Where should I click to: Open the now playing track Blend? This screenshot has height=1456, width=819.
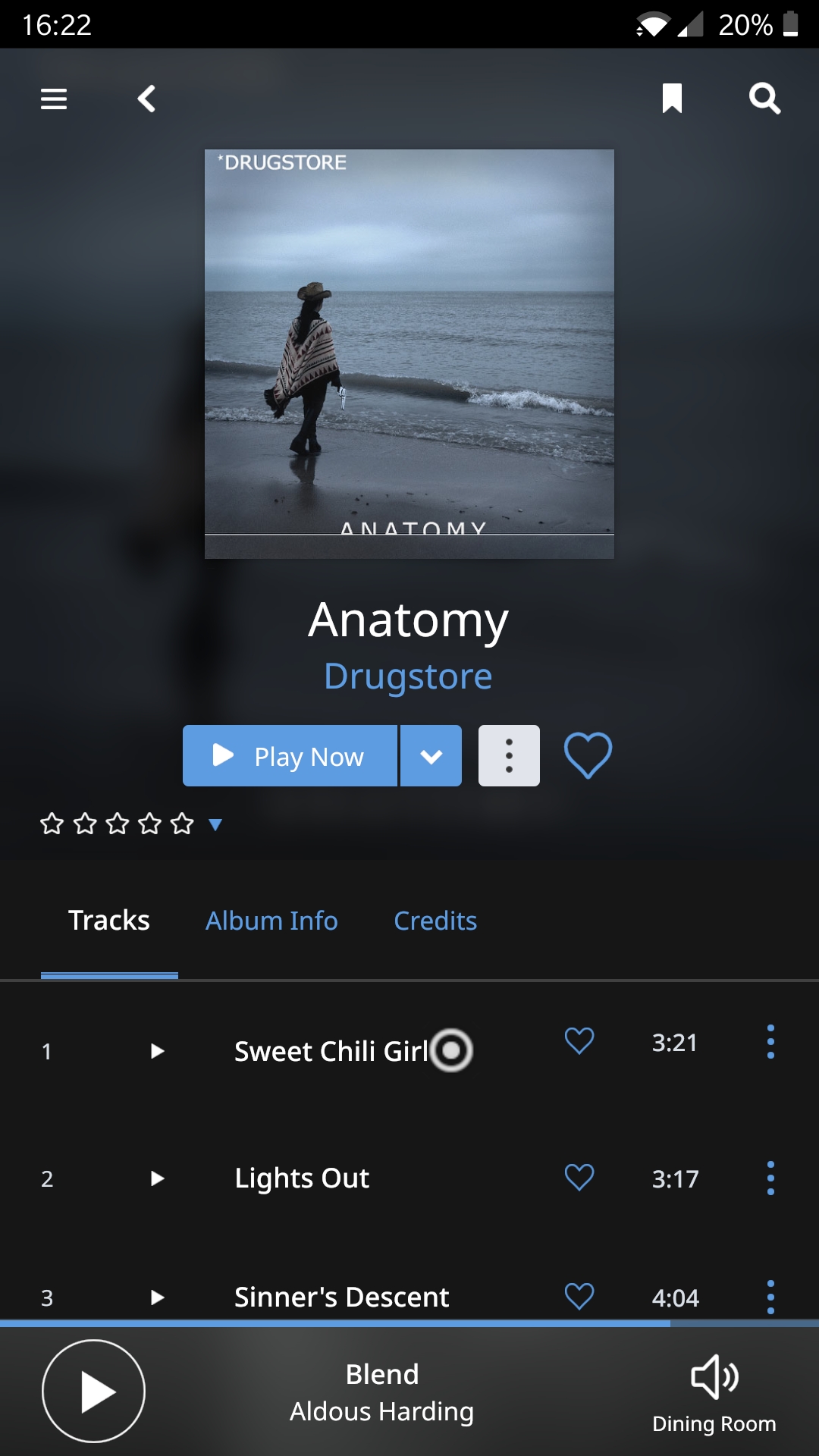coord(382,1392)
